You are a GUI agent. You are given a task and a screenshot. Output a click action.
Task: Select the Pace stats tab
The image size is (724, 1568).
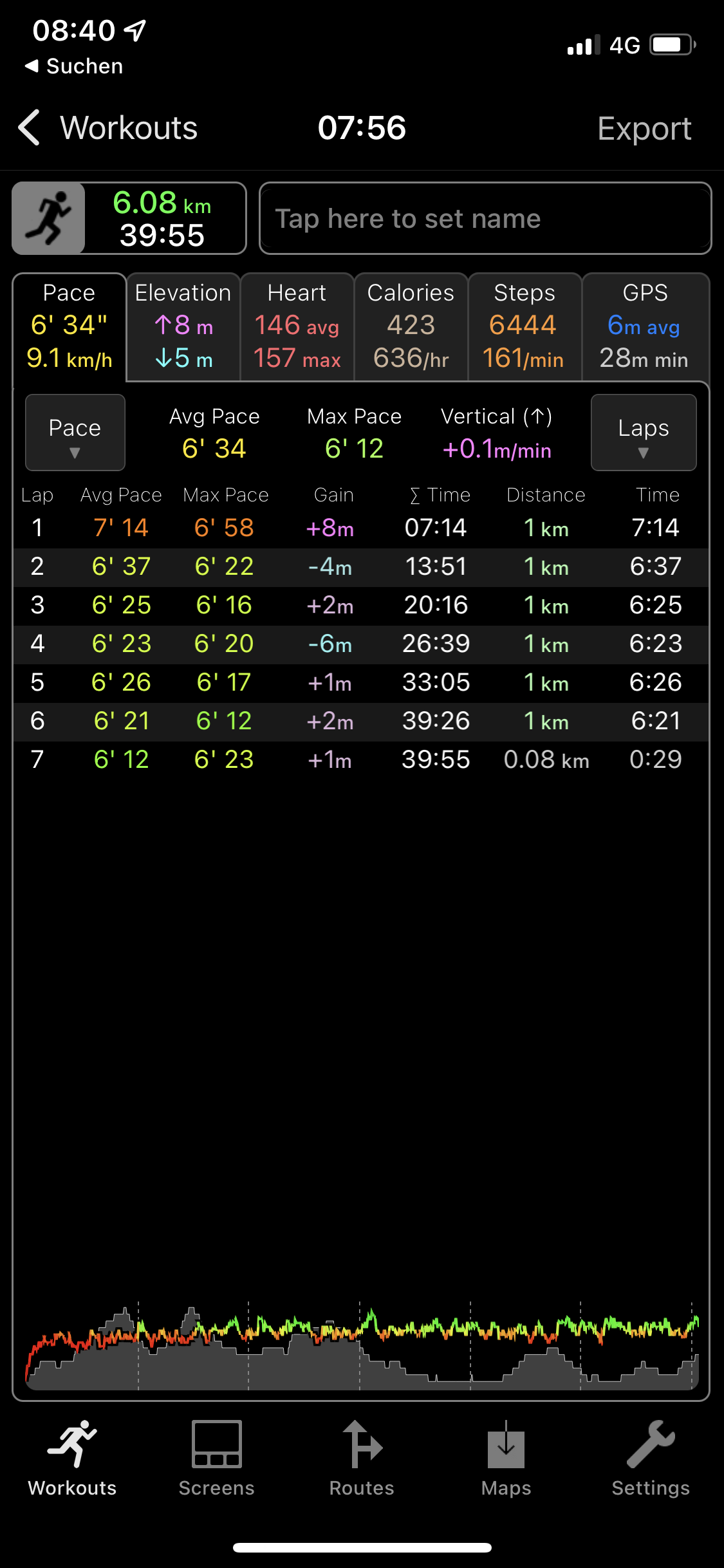coord(69,326)
